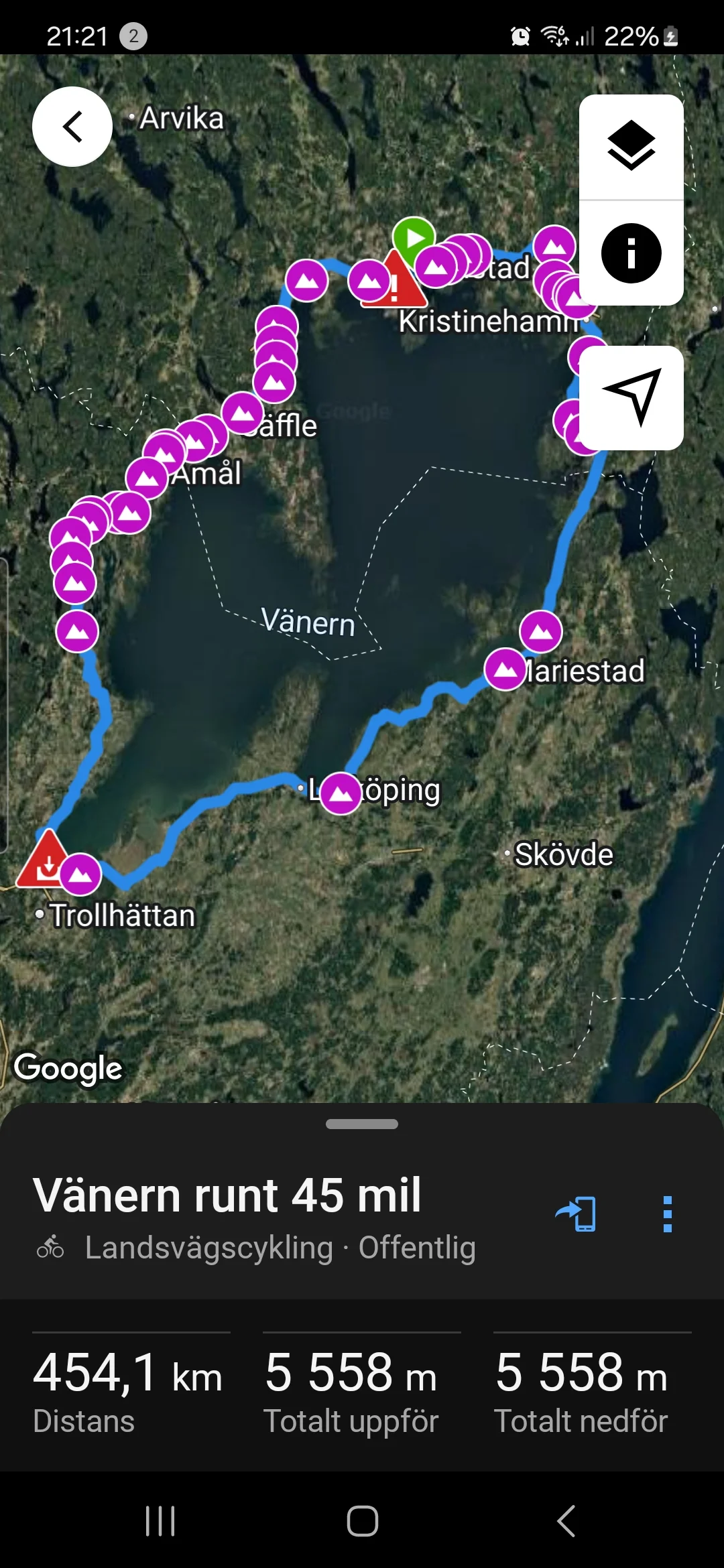Go to the phone home screen

pos(363,1520)
